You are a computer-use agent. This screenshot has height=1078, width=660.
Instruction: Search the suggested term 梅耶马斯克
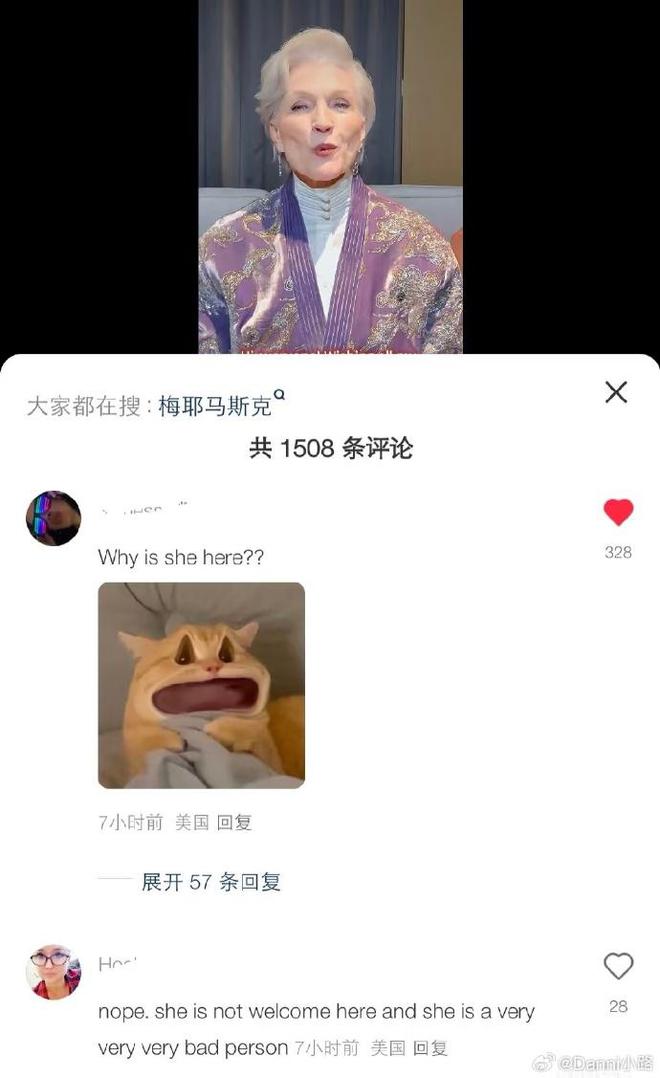[221, 406]
